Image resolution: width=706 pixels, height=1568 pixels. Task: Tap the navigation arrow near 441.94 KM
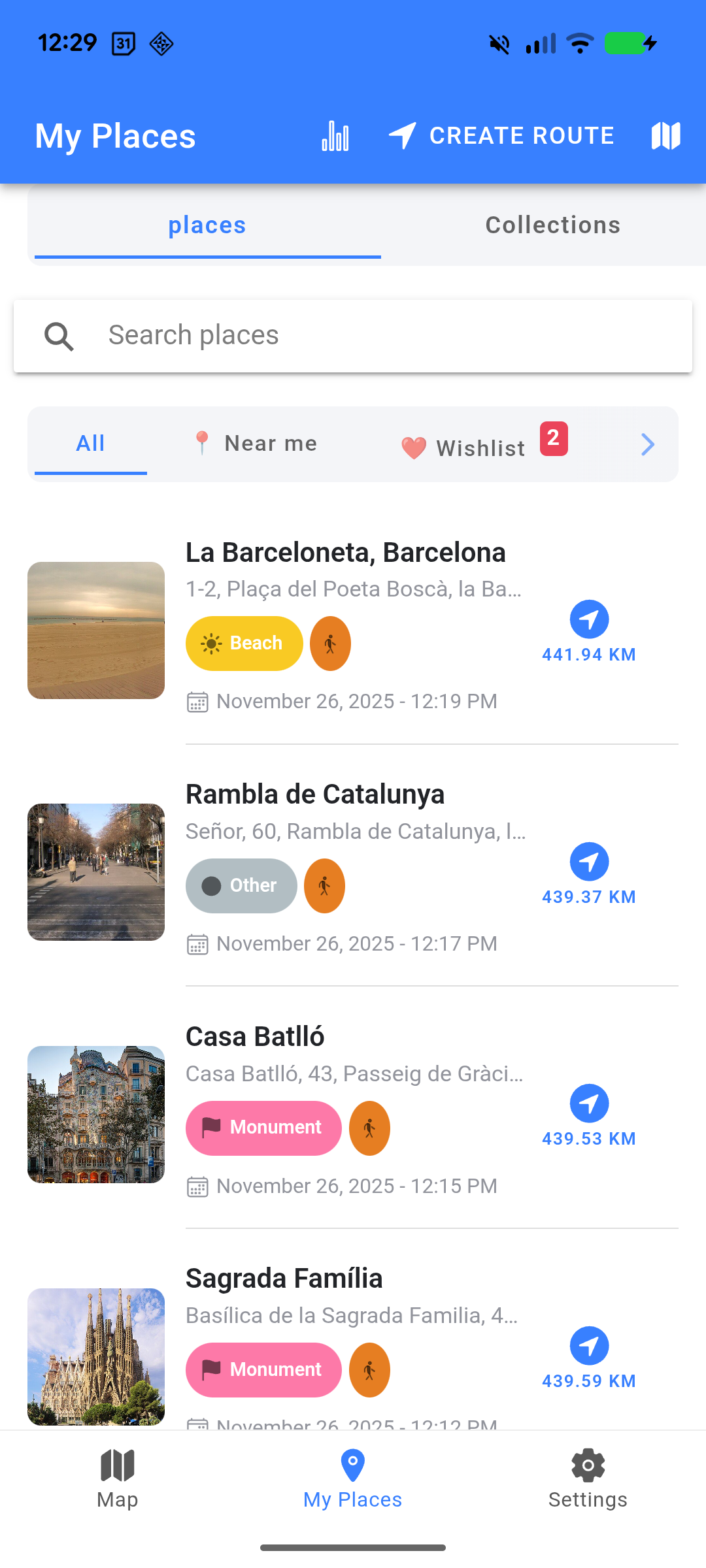tap(589, 619)
